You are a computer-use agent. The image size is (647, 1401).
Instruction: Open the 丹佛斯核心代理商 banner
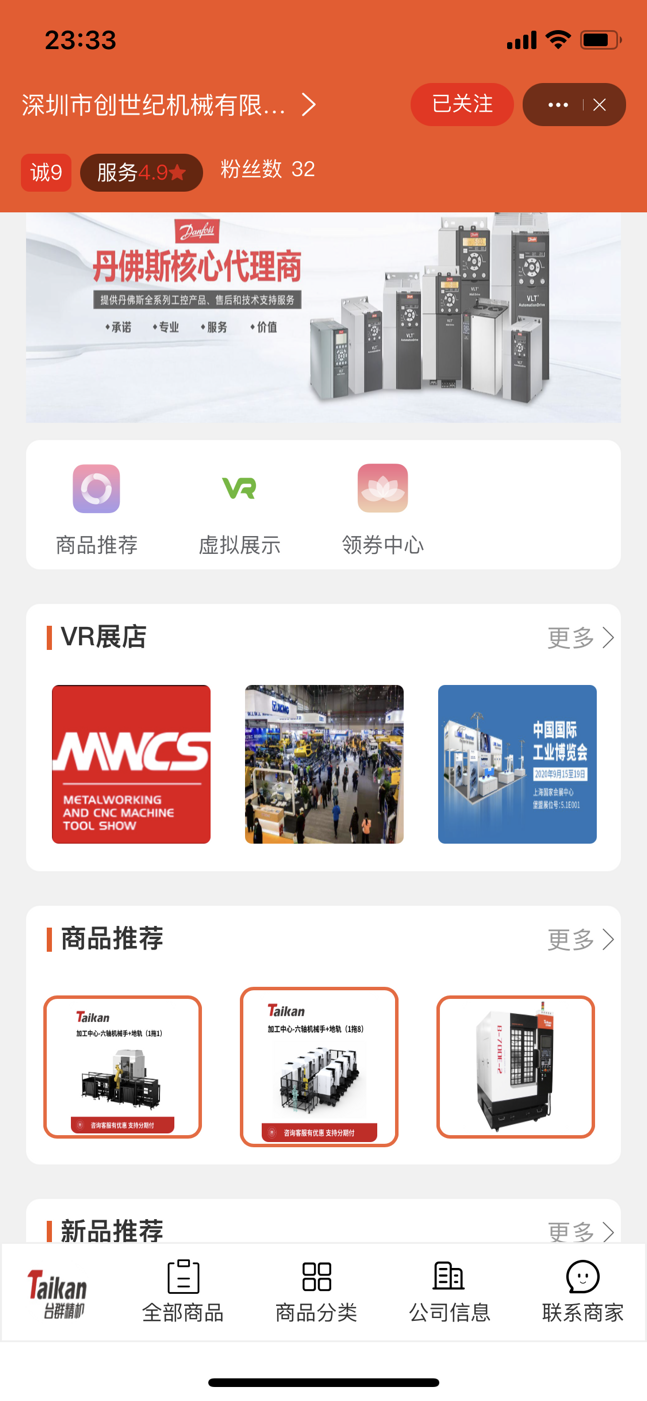[x=323, y=317]
